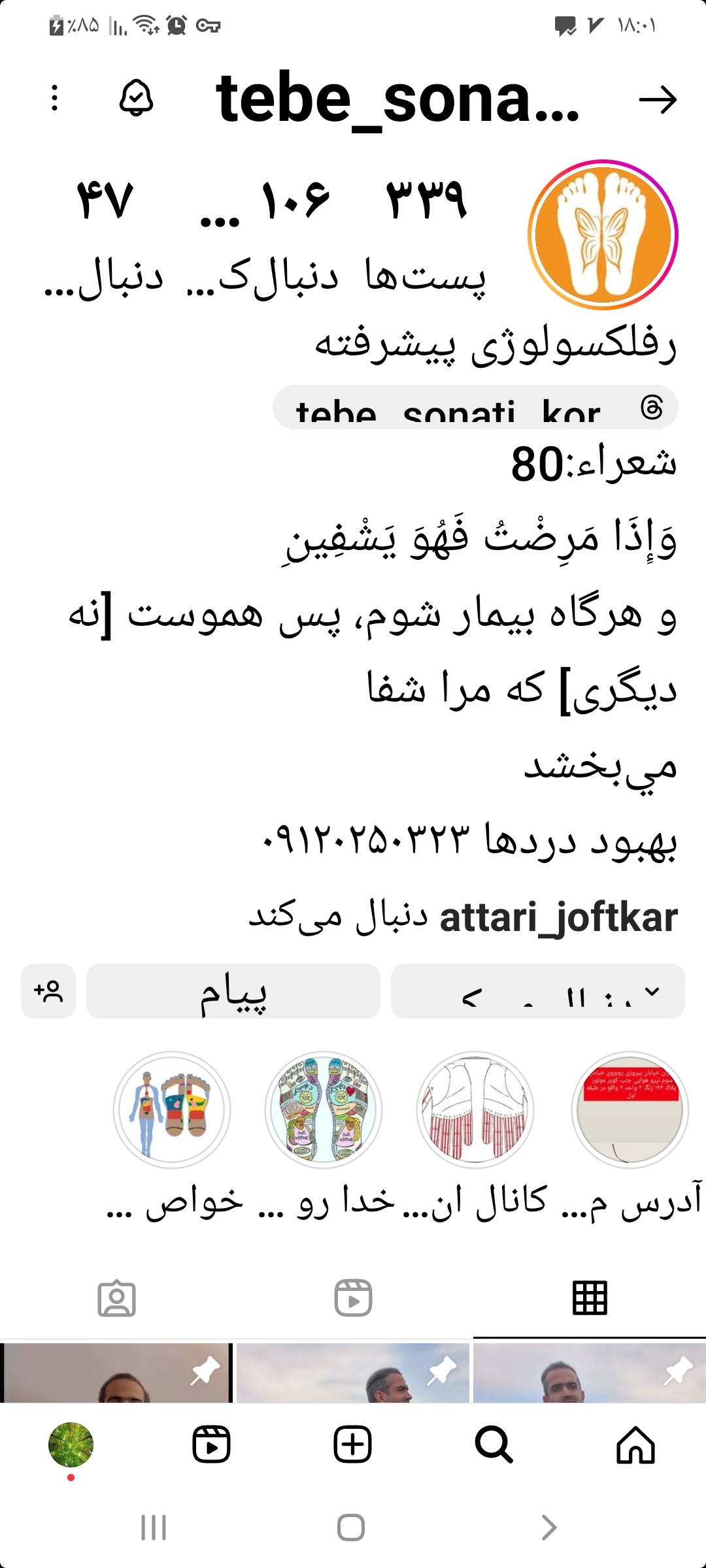The width and height of the screenshot is (706, 1568).
Task: Show suggested accounts with add-person icon
Action: click(48, 991)
